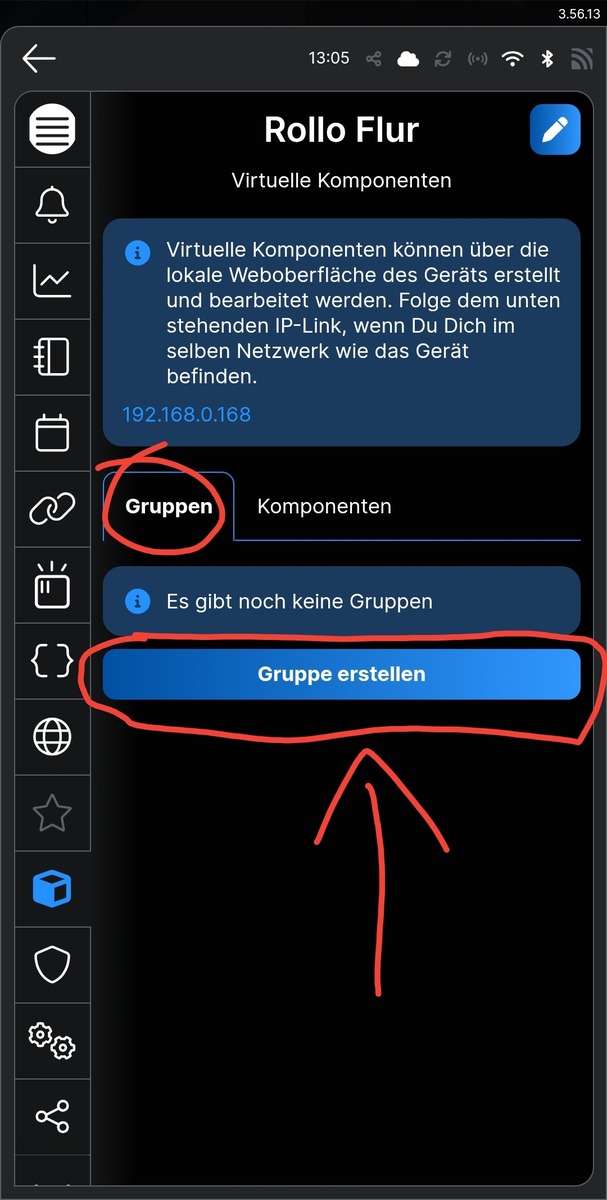The height and width of the screenshot is (1200, 607).
Task: Open the shield security section
Action: pyautogui.click(x=52, y=965)
